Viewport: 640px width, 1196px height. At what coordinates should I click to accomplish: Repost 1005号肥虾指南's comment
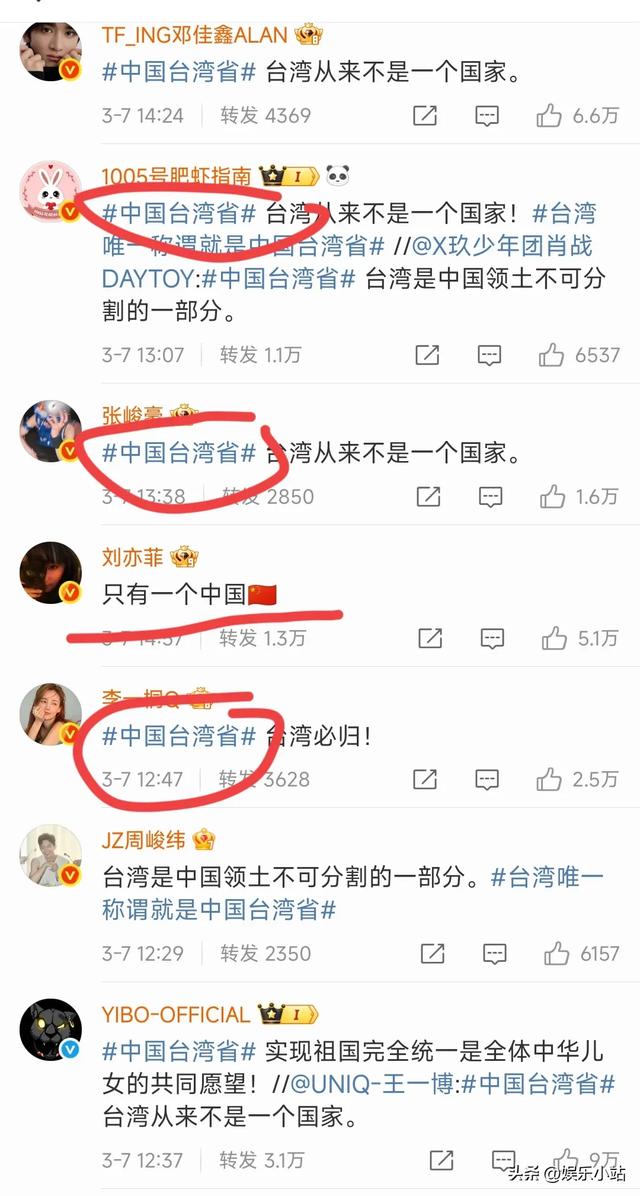tap(428, 354)
